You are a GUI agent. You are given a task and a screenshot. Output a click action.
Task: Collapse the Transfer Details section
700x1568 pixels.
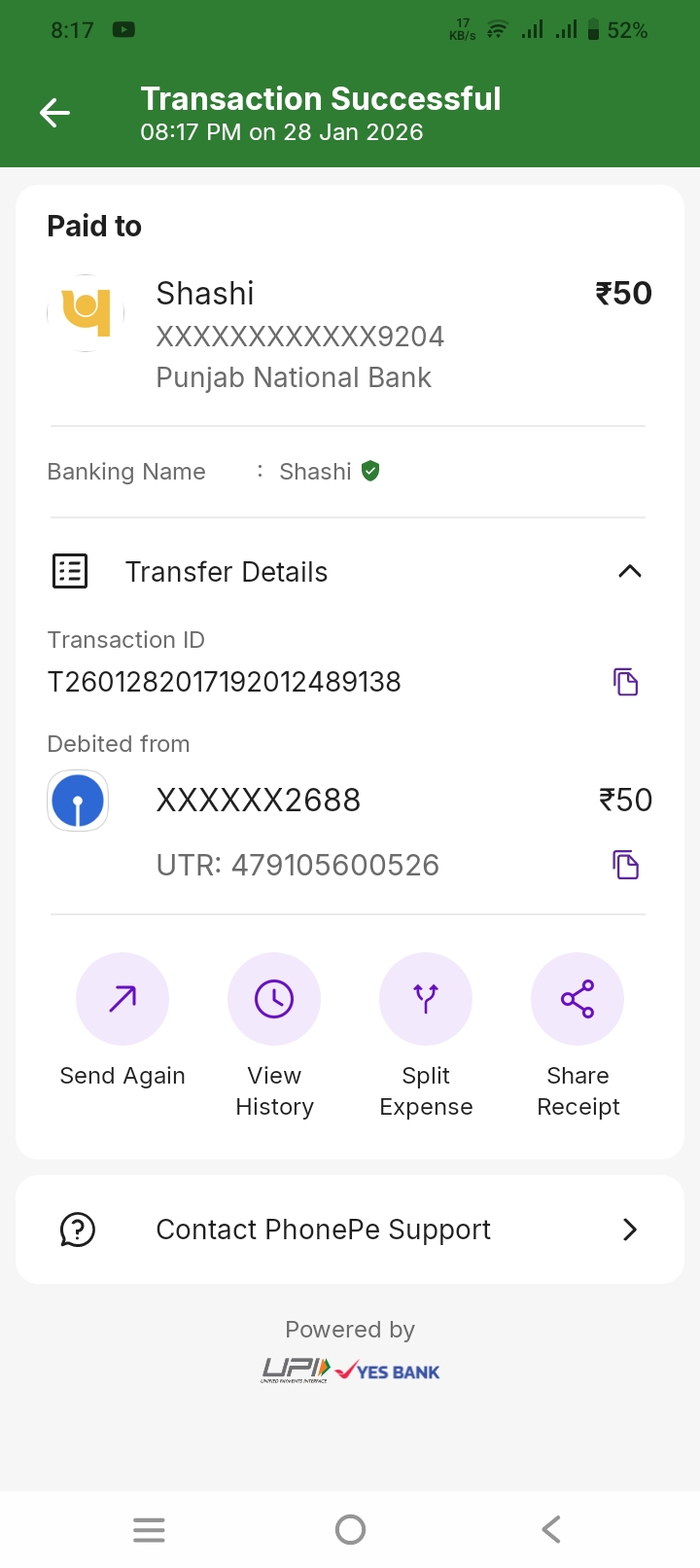(x=629, y=572)
